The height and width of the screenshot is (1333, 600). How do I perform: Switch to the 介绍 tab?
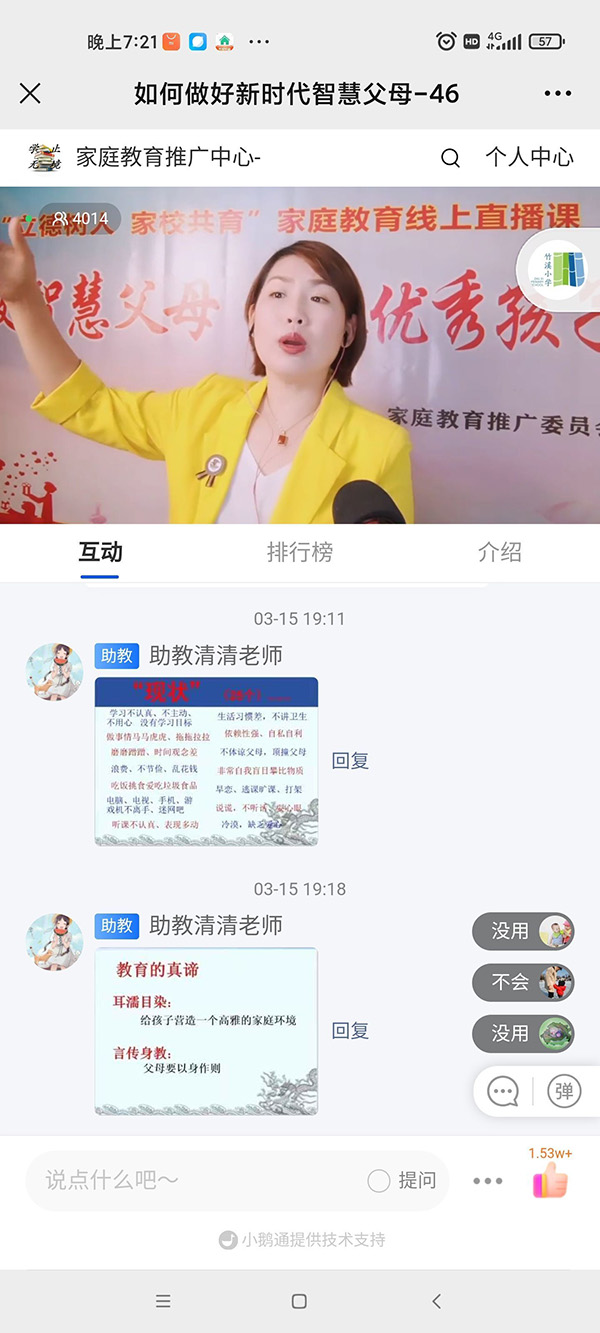click(x=499, y=552)
